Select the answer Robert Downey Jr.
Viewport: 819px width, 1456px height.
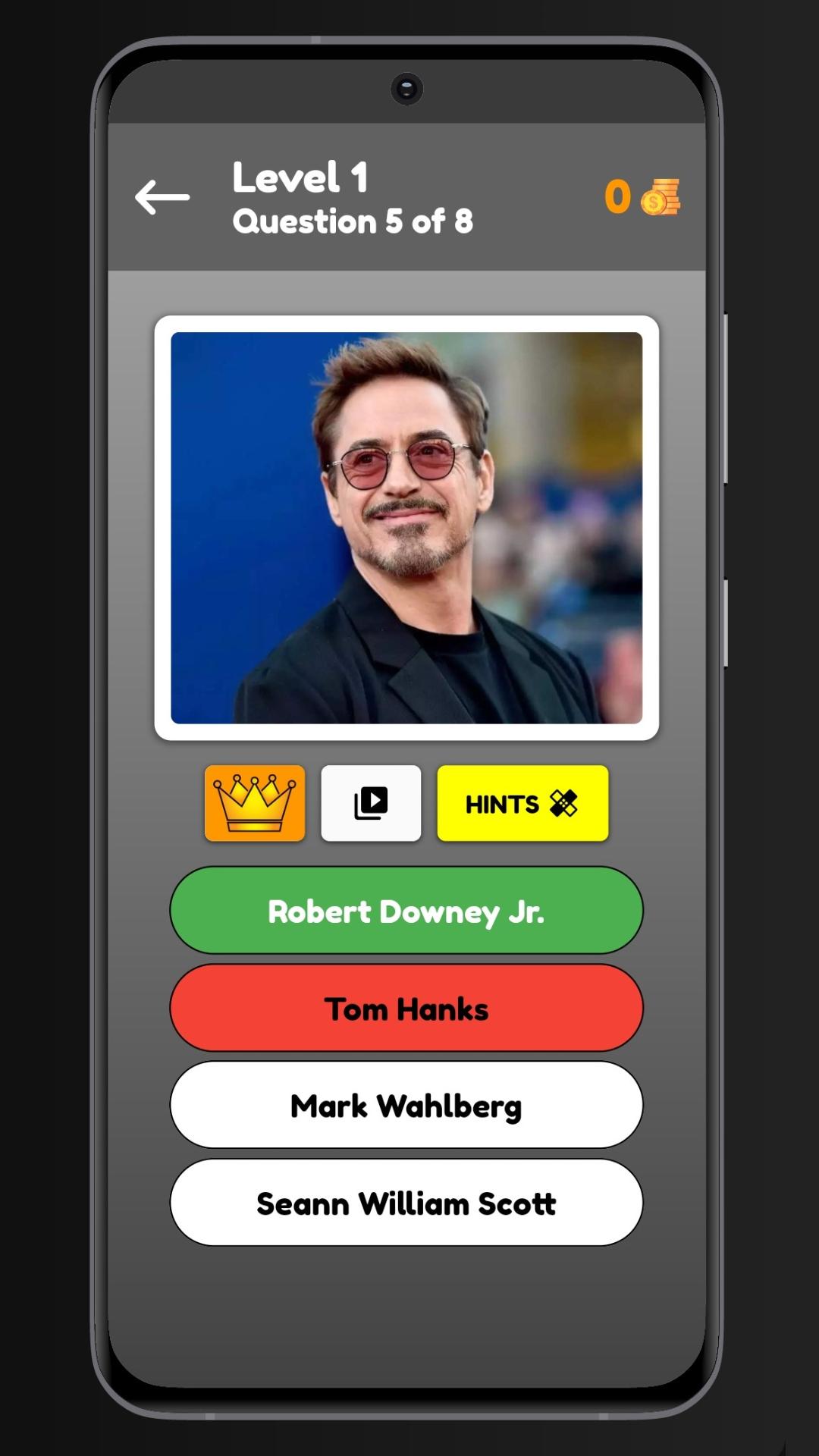point(406,910)
